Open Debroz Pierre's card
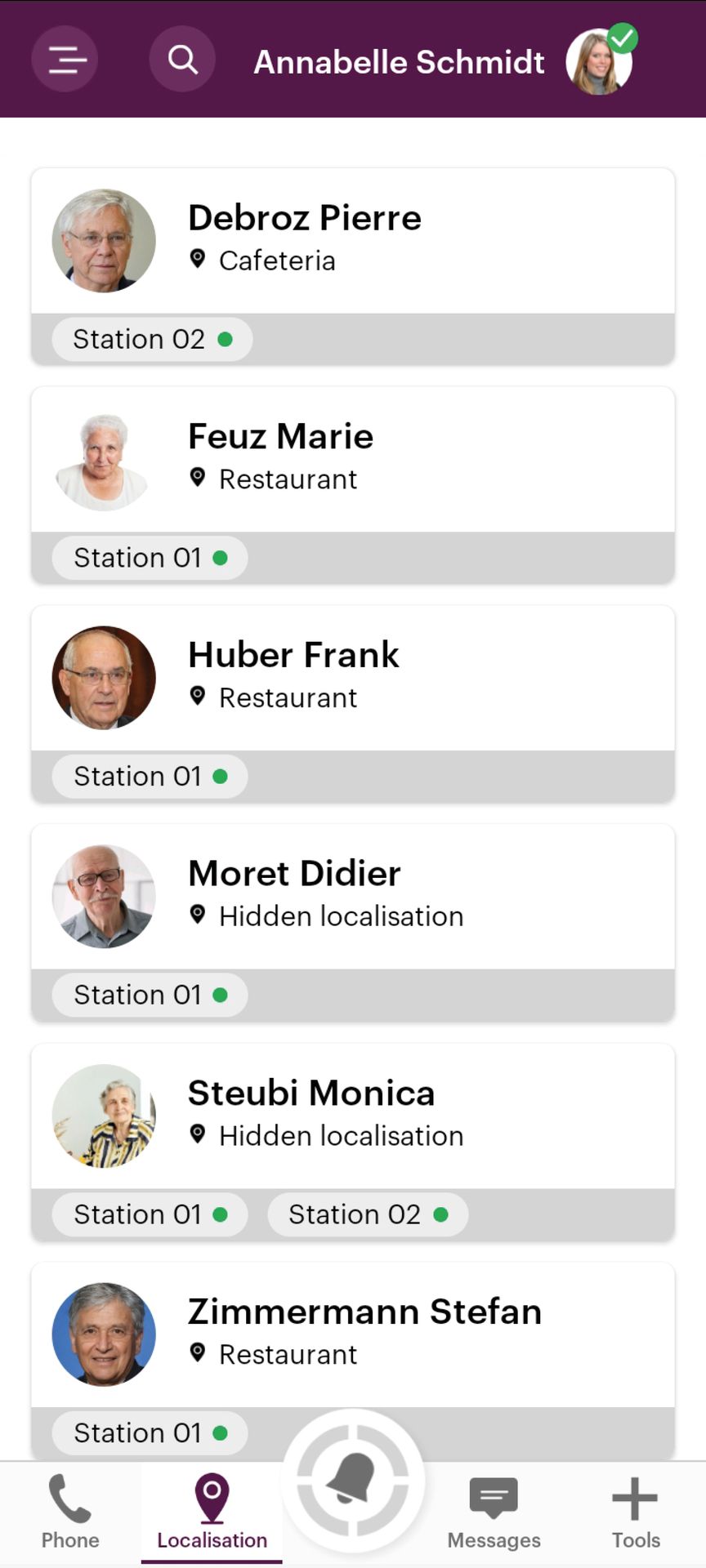 click(353, 241)
